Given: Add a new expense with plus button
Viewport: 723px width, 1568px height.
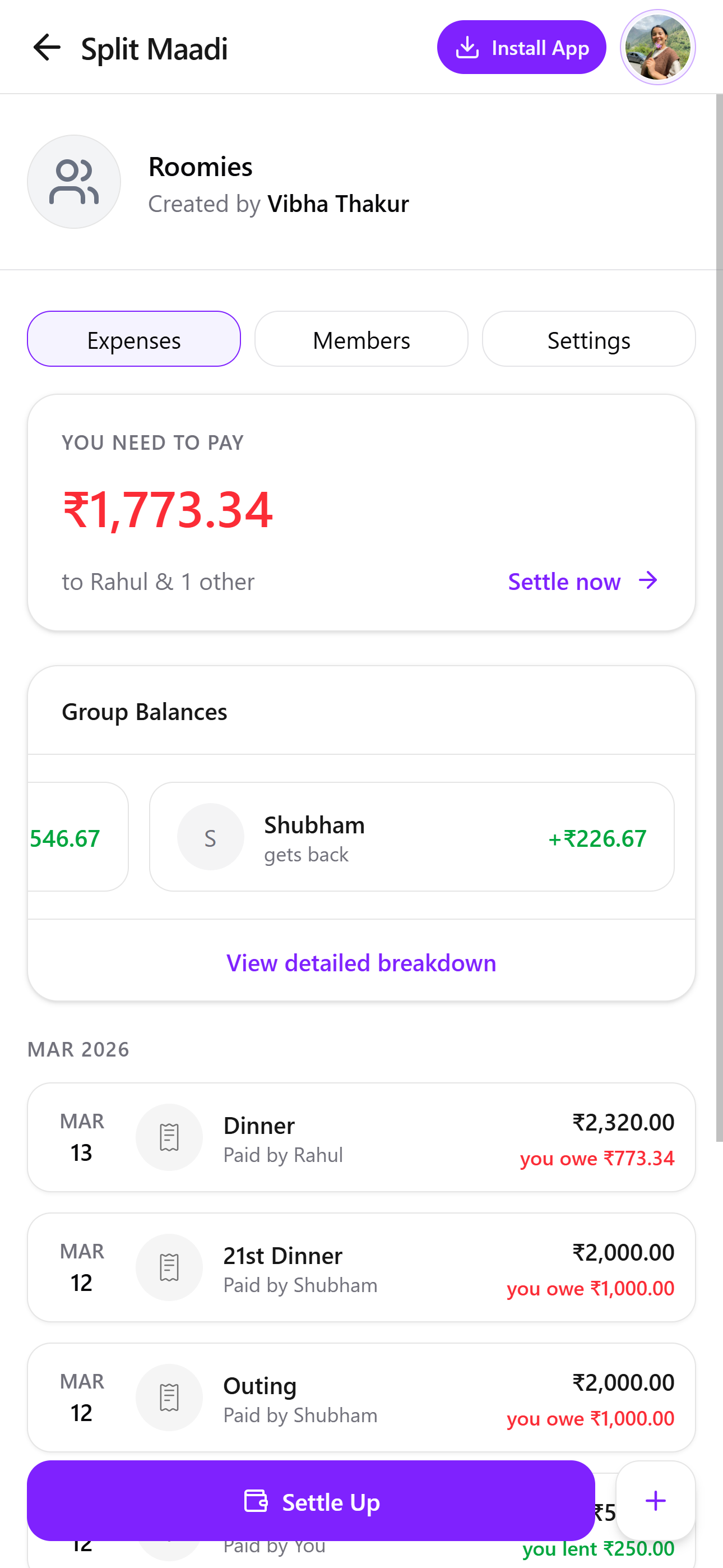Looking at the screenshot, I should tap(655, 1501).
